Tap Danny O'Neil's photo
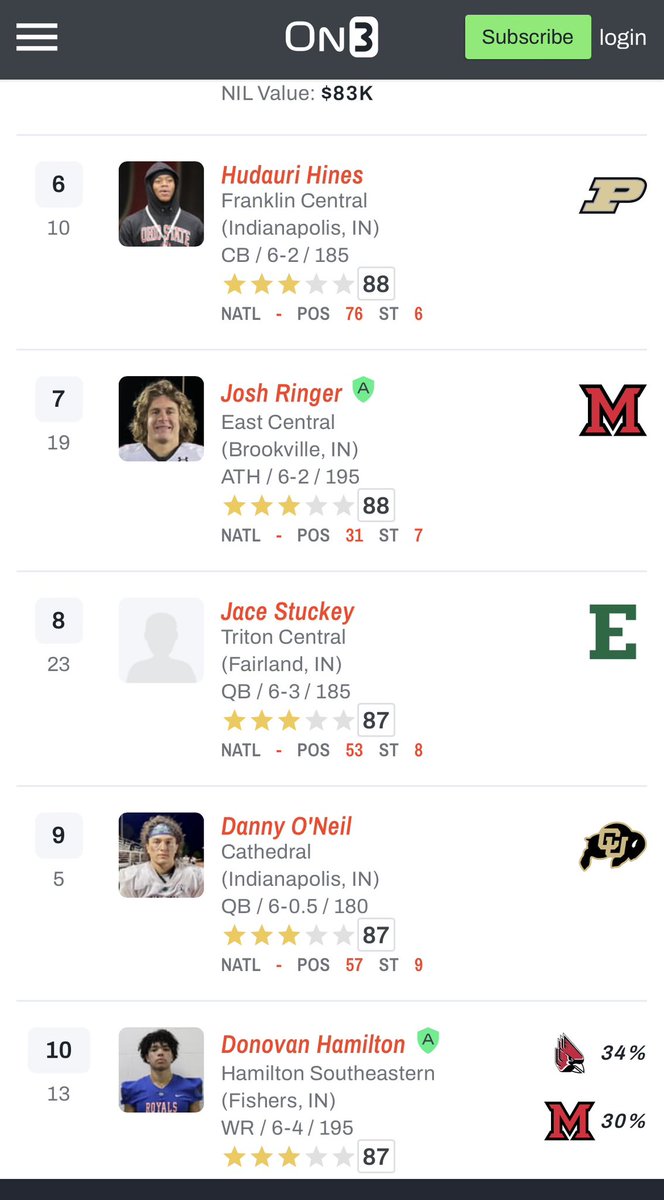Viewport: 664px width, 1200px height. click(161, 855)
